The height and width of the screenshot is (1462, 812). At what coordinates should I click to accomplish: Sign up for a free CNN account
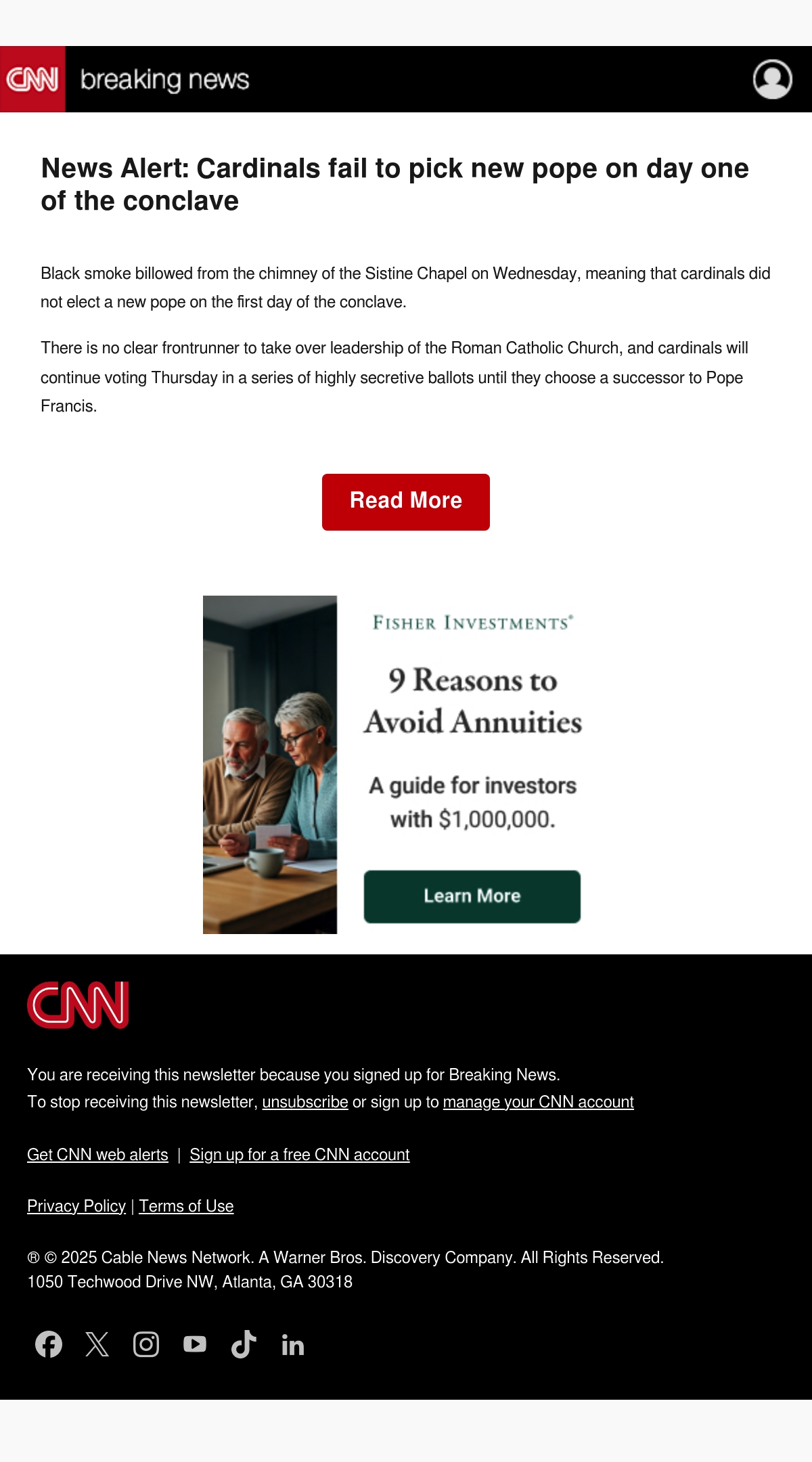[x=300, y=1155]
